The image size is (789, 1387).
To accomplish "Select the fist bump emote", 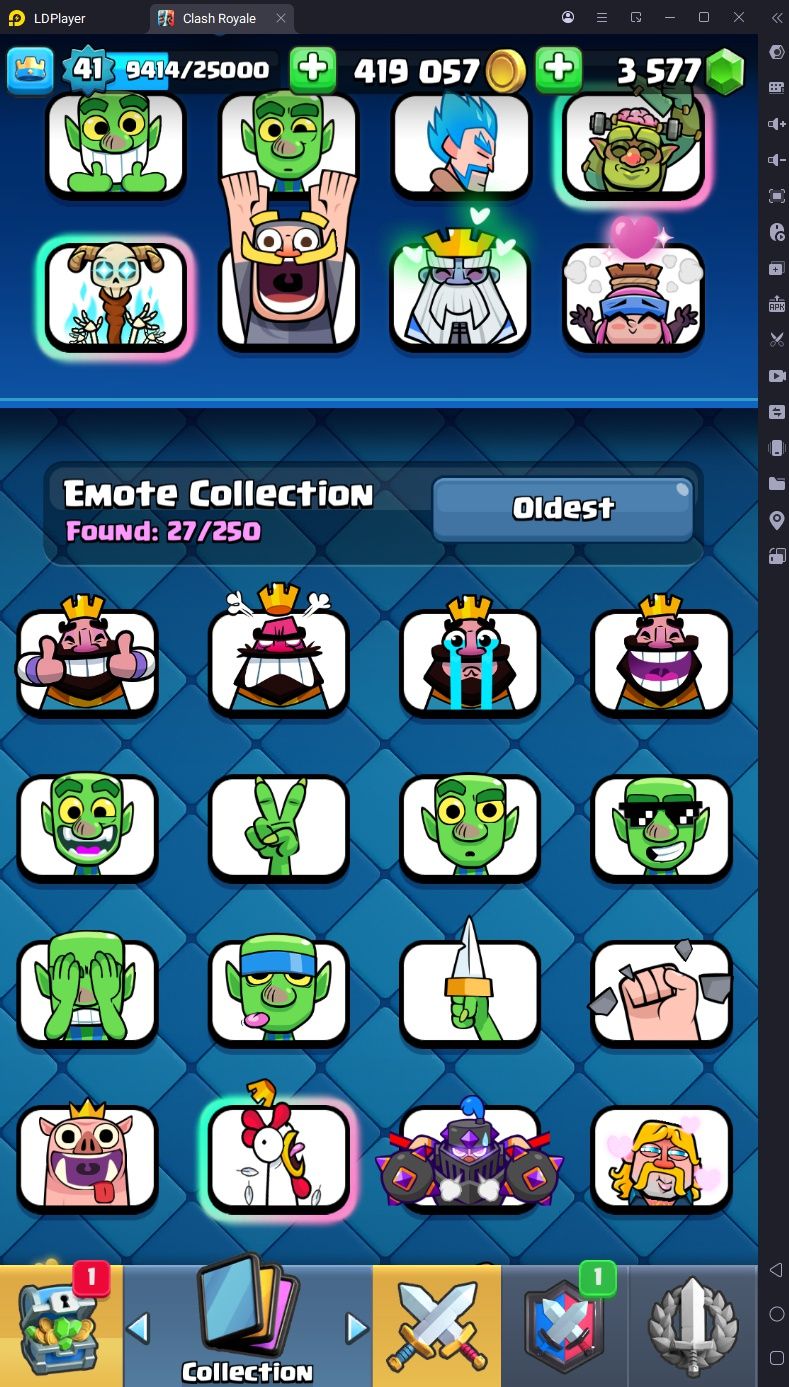I will click(x=661, y=992).
